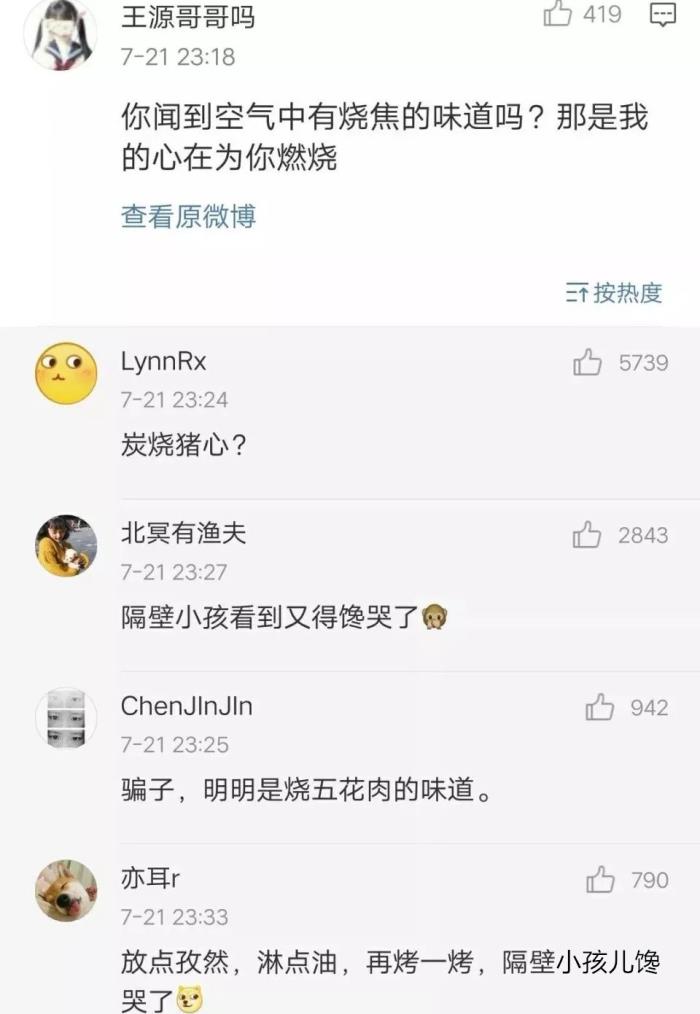The width and height of the screenshot is (700, 1014).
Task: View 北冥有渔夫's profile avatar
Action: (66, 546)
